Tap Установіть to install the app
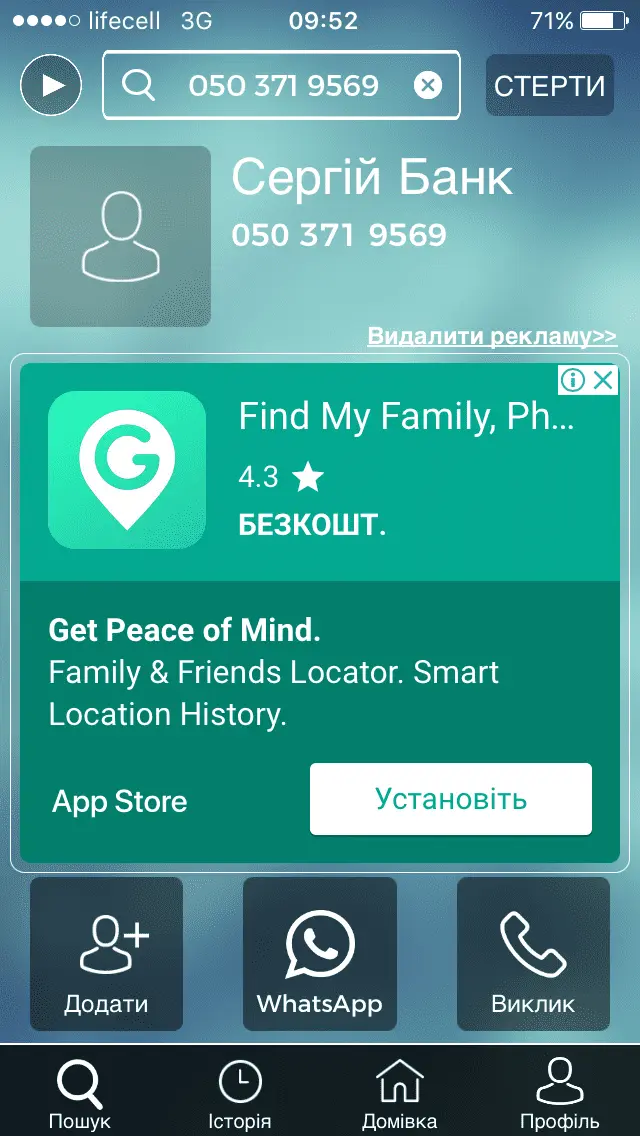The height and width of the screenshot is (1136, 640). point(450,799)
